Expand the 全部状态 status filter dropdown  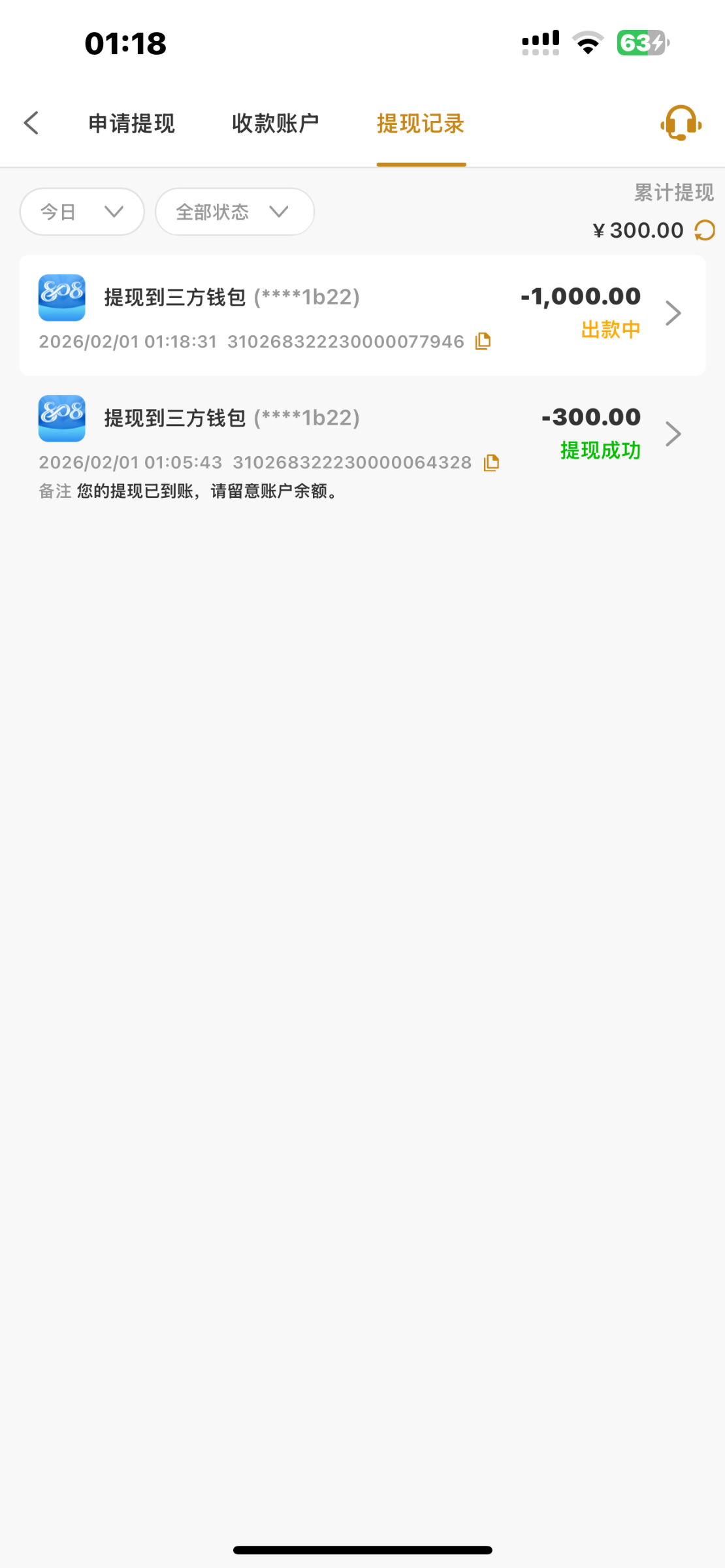click(x=234, y=212)
